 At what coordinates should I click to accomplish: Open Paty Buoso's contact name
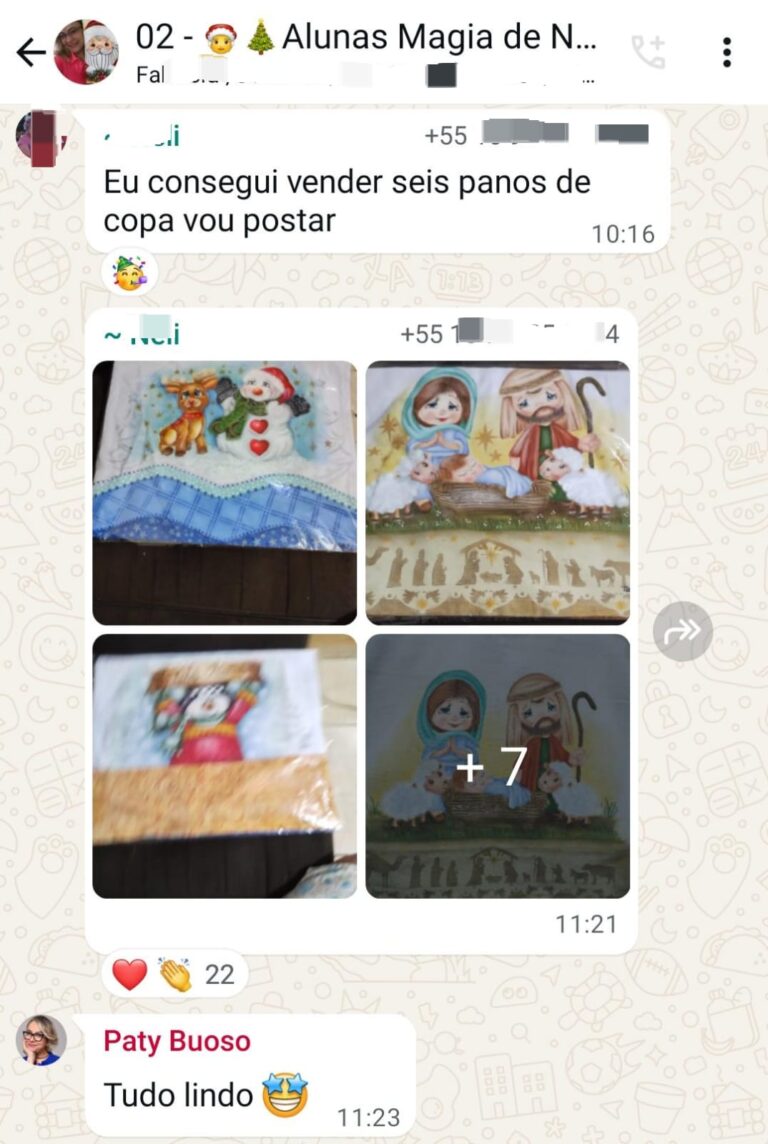coord(177,1041)
